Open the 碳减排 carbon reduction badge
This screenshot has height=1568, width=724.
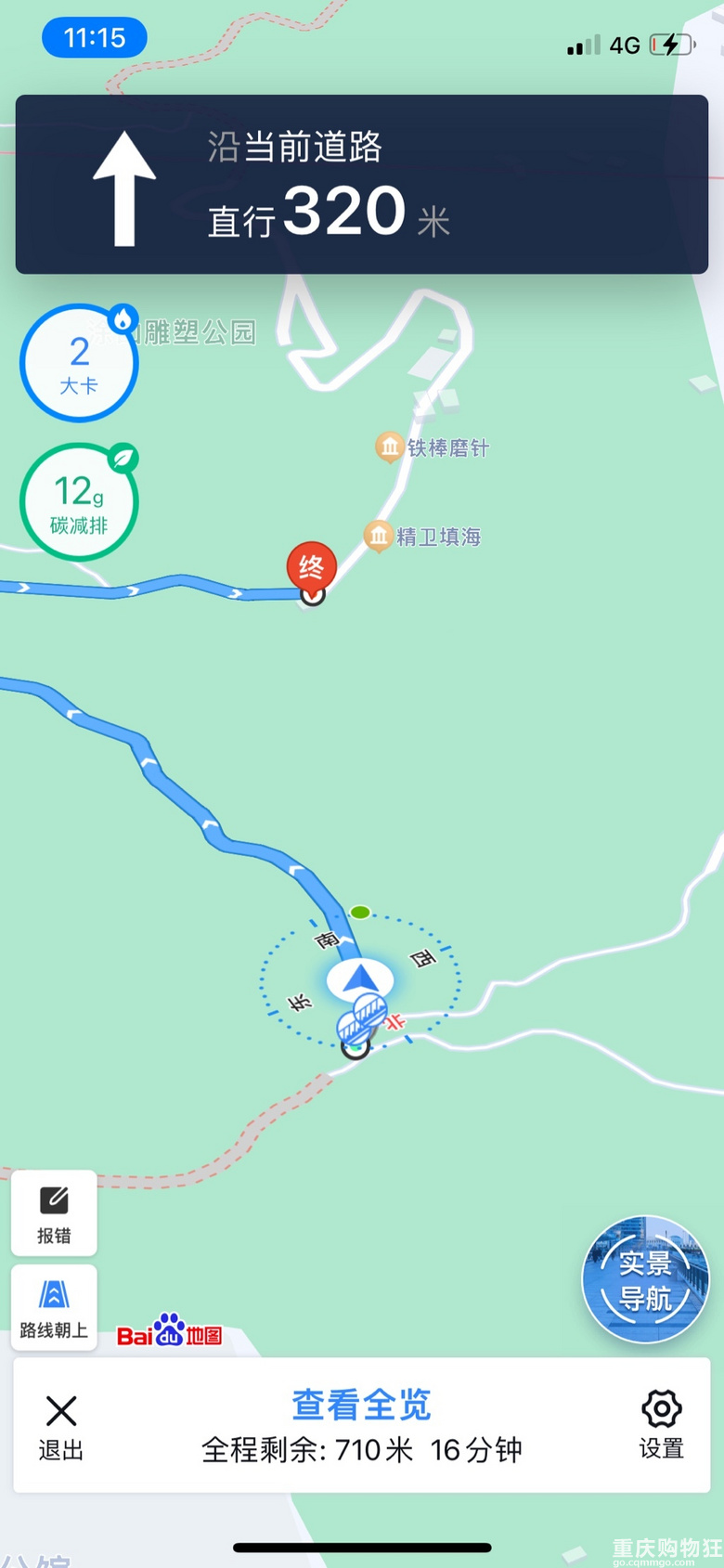pos(79,502)
